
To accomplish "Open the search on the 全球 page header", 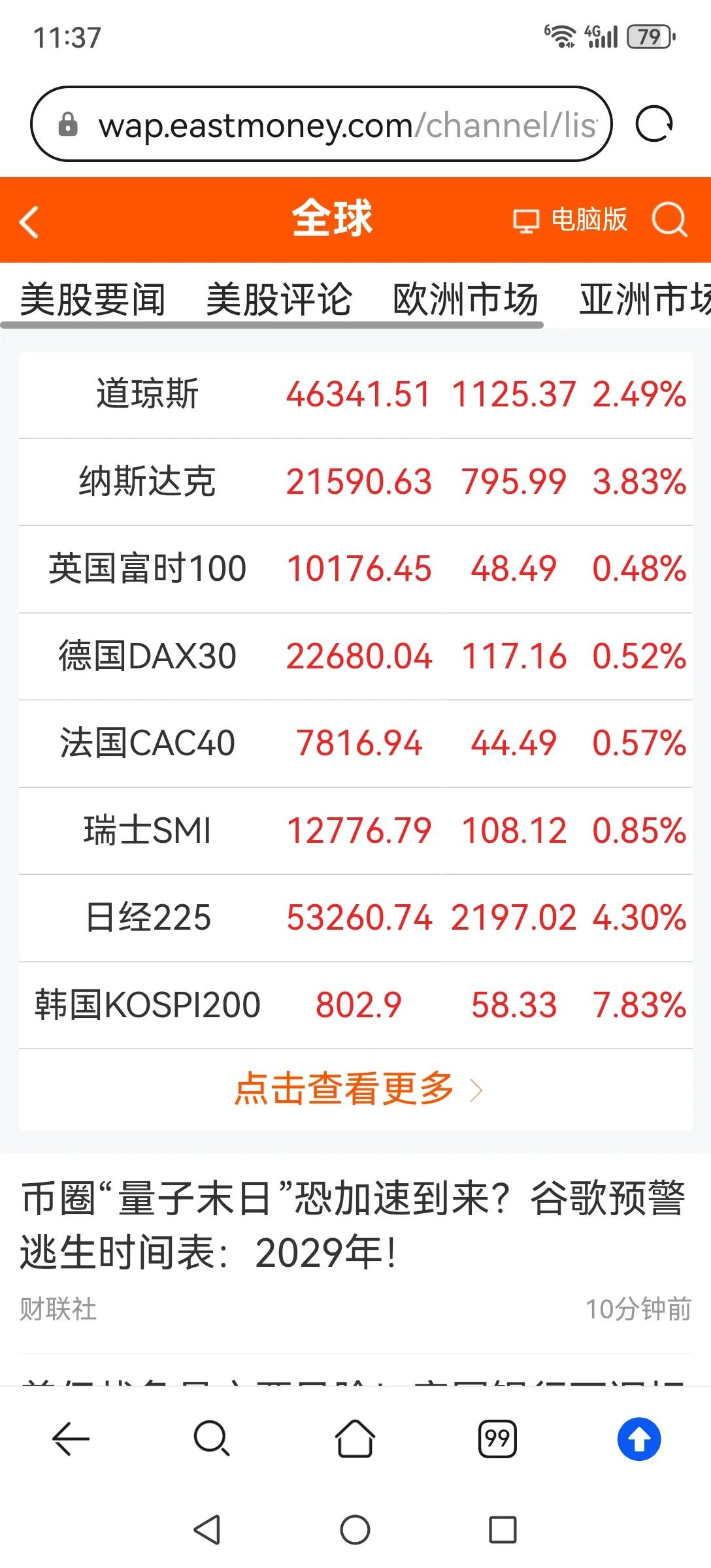I will (668, 220).
